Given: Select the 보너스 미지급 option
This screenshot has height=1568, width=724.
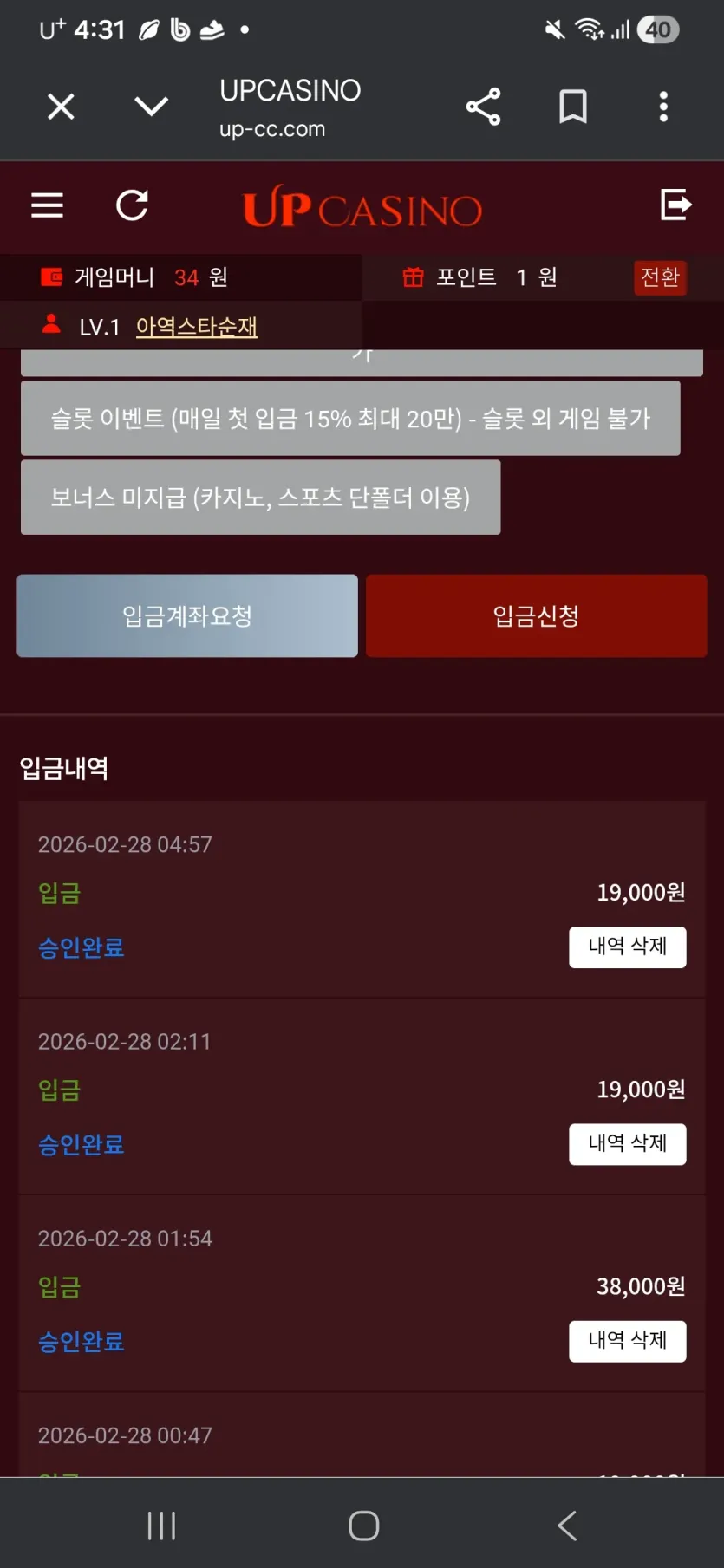Looking at the screenshot, I should pos(260,498).
